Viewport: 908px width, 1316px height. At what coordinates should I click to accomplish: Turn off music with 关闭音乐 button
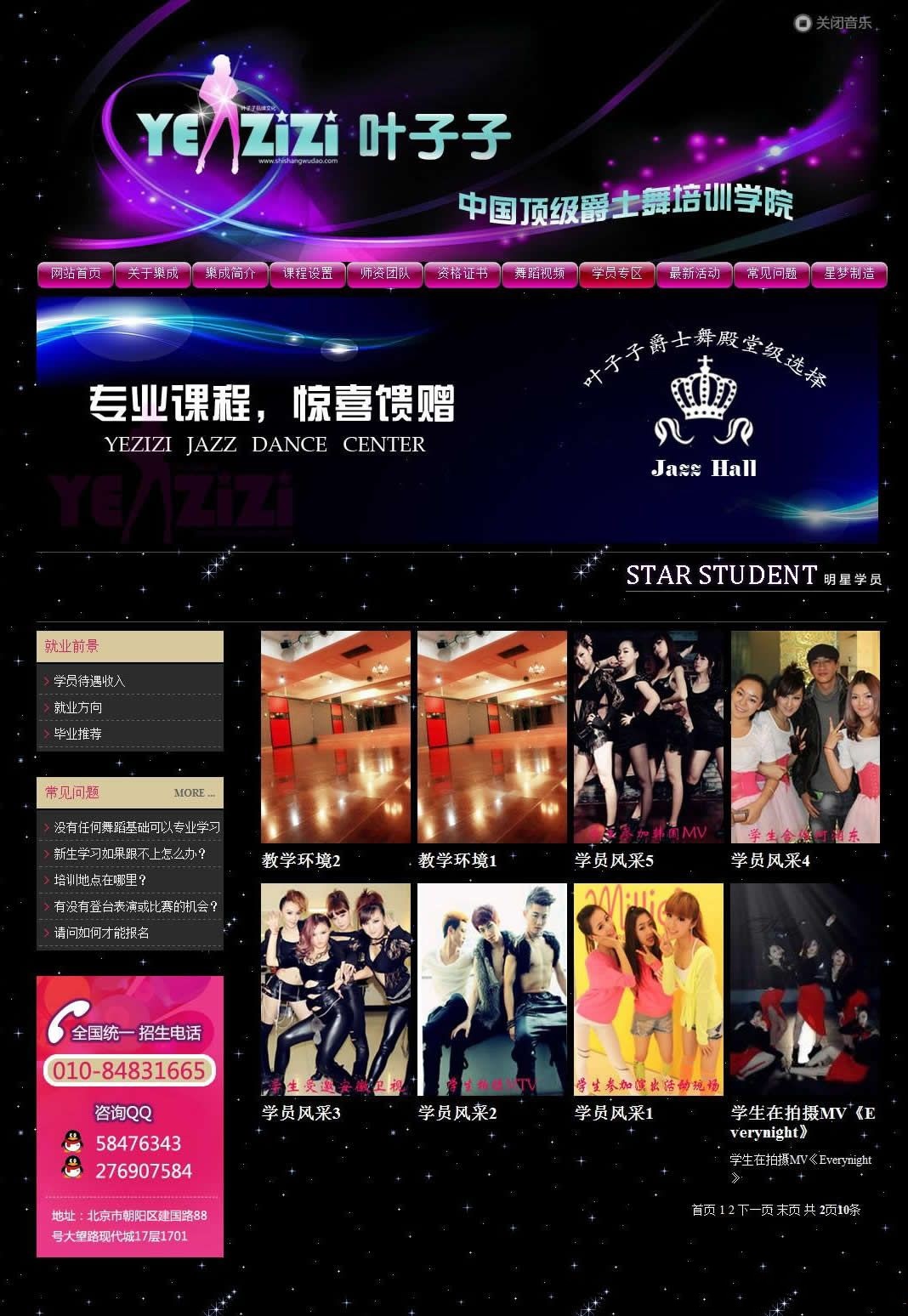[x=834, y=23]
